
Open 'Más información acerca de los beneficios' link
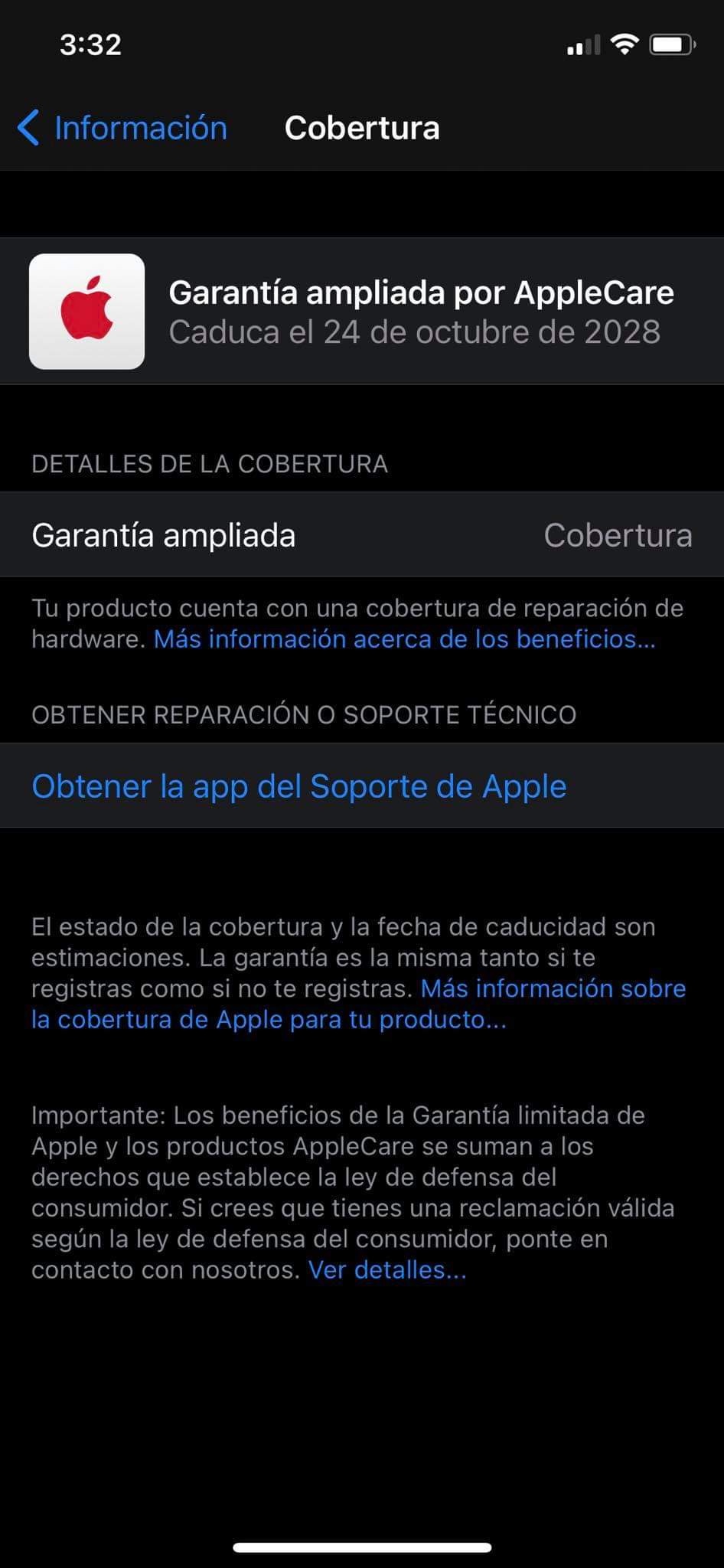tap(405, 639)
